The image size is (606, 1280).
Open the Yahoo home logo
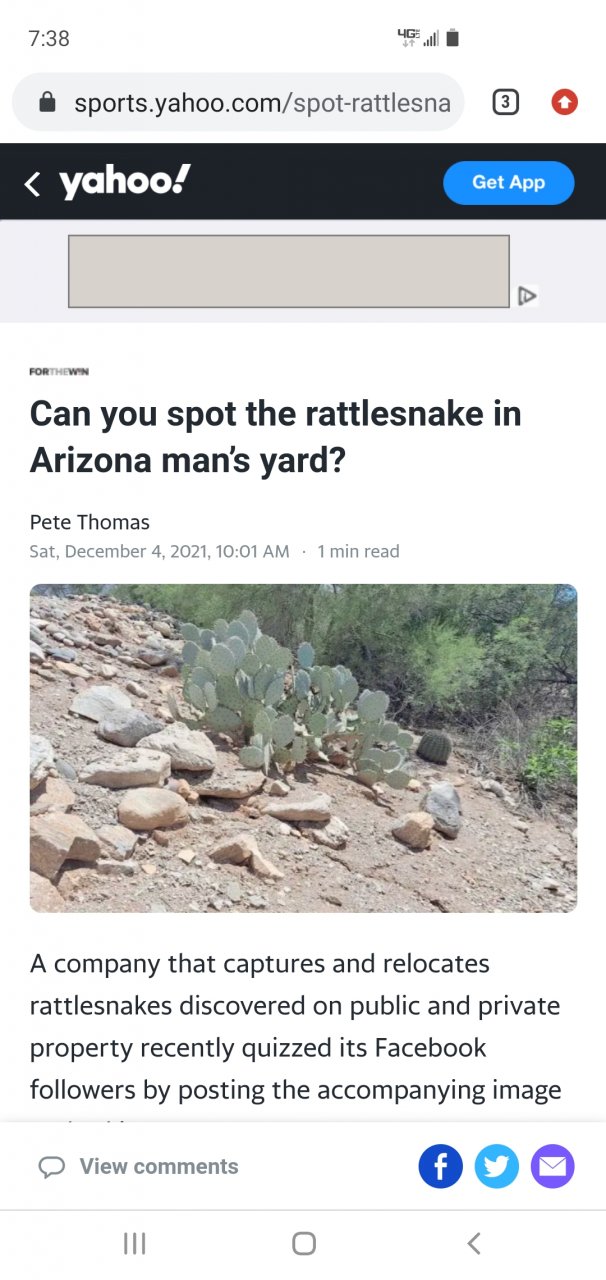click(124, 182)
